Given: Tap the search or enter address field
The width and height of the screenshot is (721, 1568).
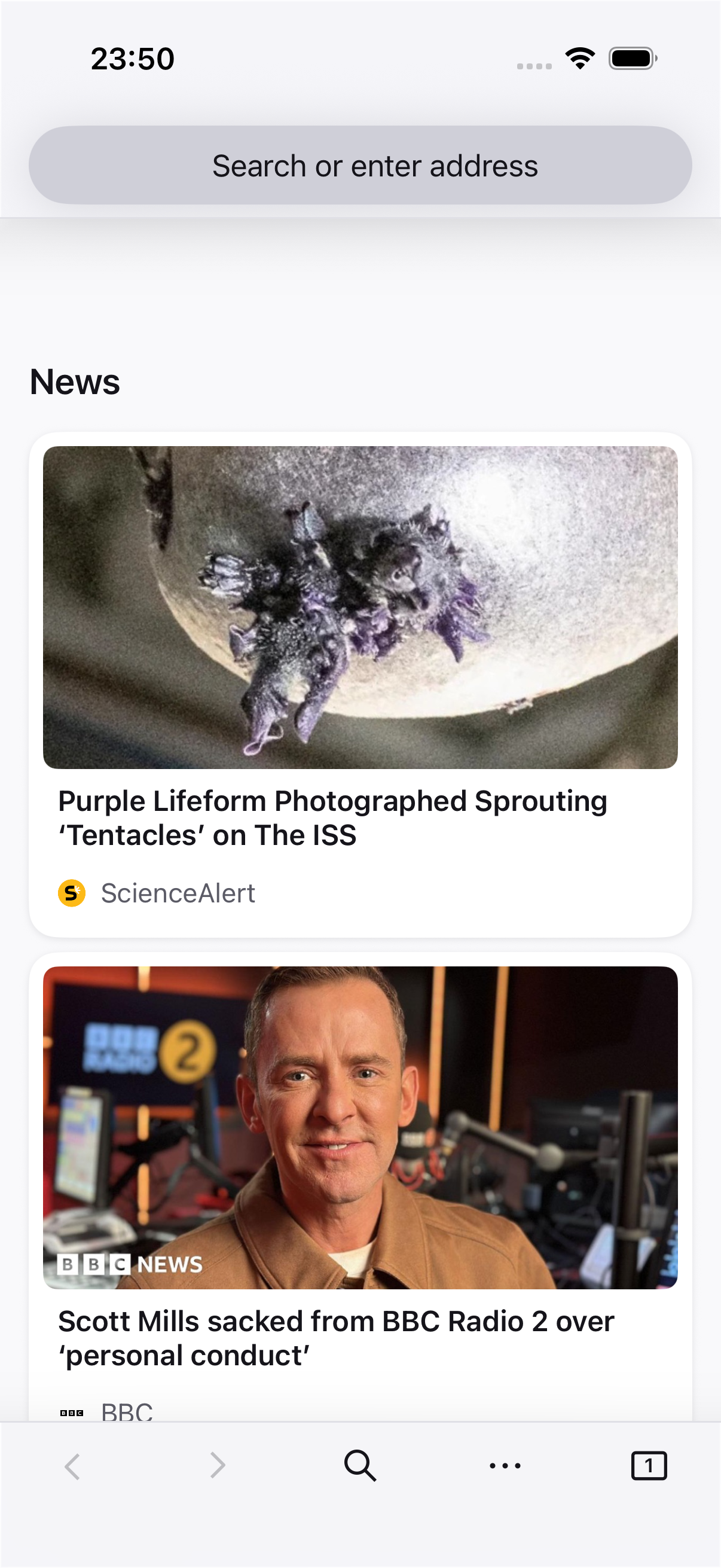Looking at the screenshot, I should tap(360, 166).
